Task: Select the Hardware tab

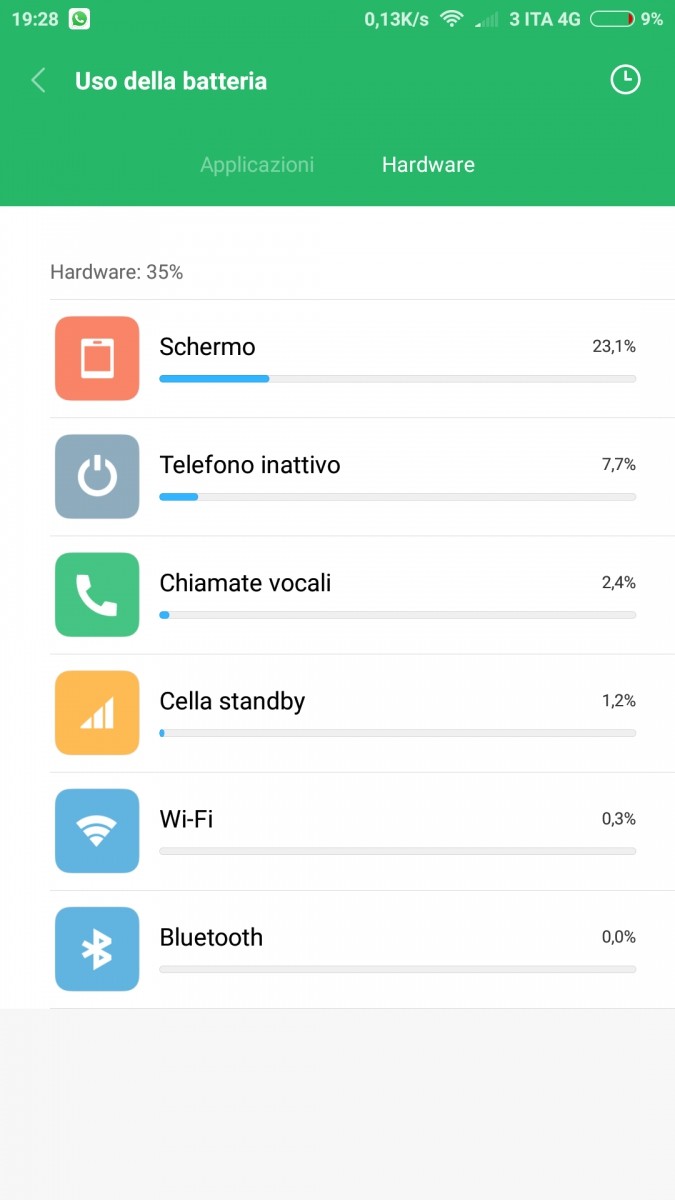Action: point(428,165)
